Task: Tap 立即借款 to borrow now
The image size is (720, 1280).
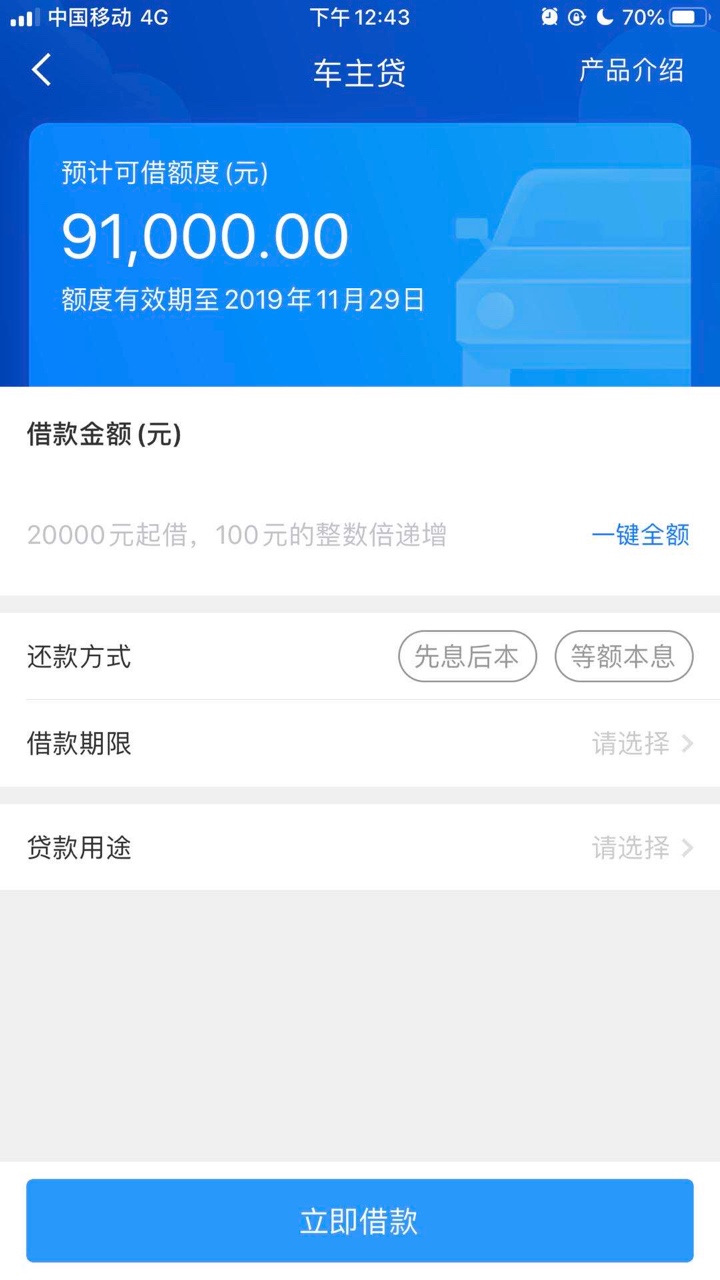Action: (x=360, y=1221)
